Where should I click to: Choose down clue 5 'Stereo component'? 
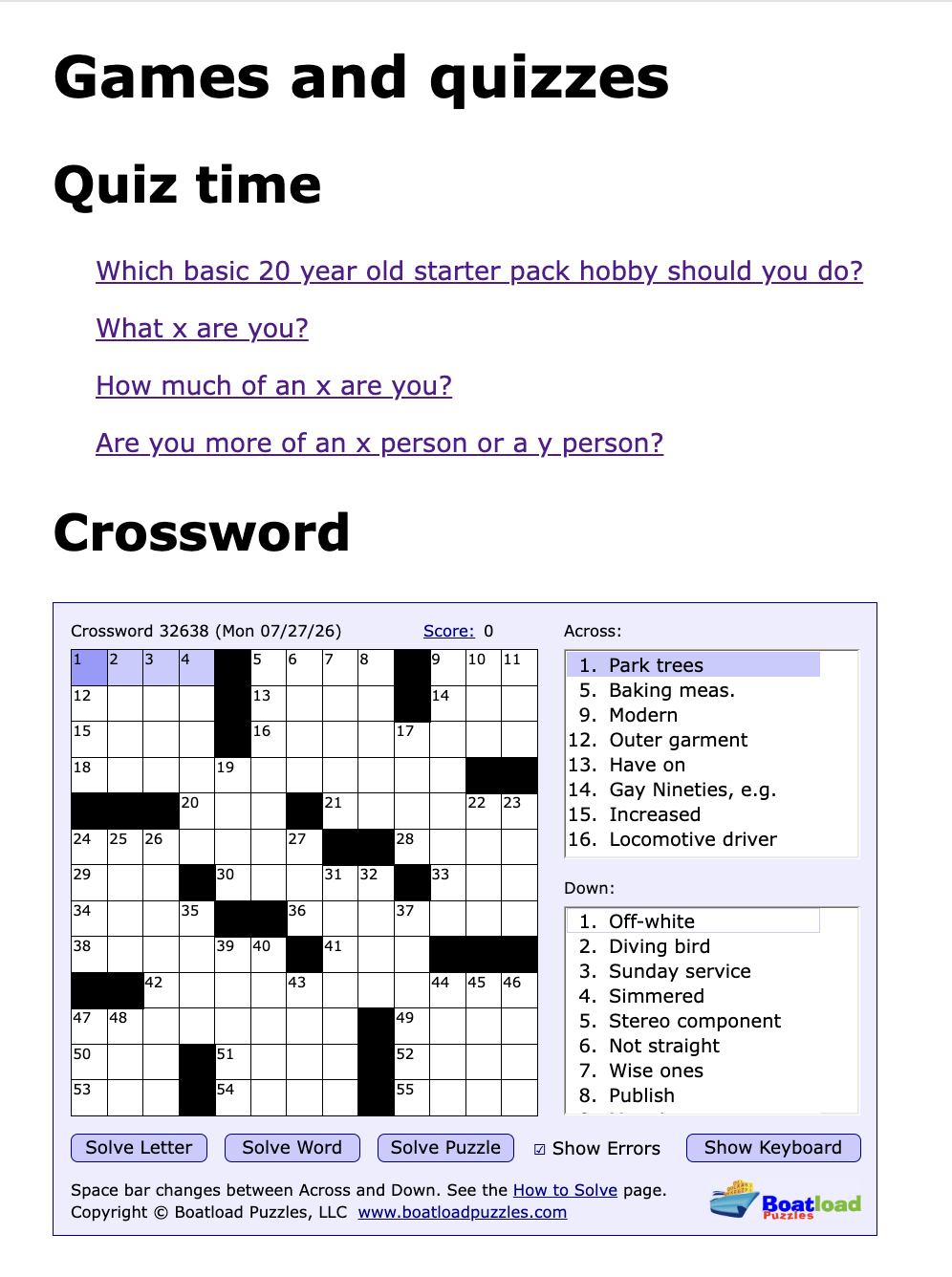tap(693, 1021)
